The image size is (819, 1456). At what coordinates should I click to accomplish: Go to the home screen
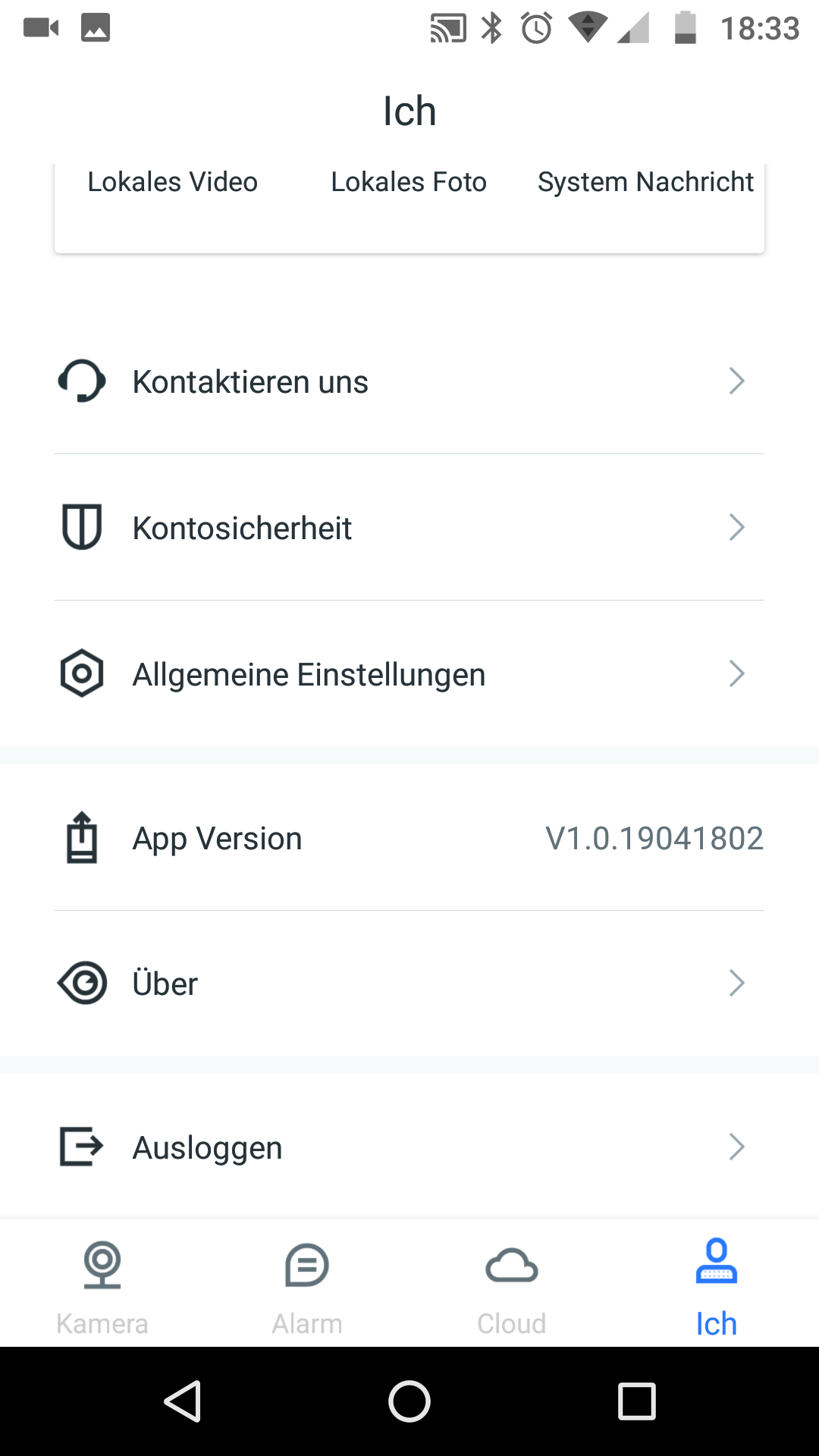(x=409, y=1401)
